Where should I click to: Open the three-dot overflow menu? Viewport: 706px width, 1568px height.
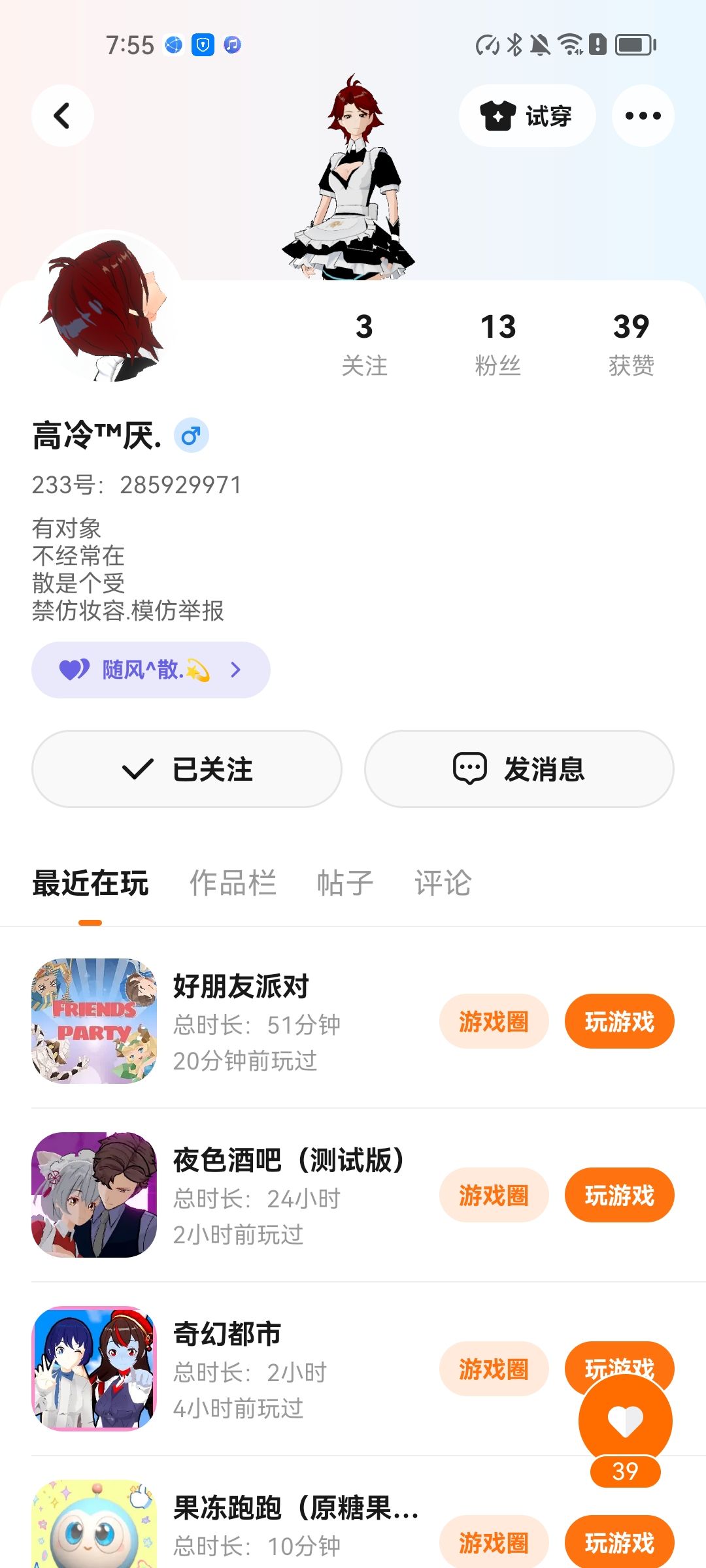point(643,116)
